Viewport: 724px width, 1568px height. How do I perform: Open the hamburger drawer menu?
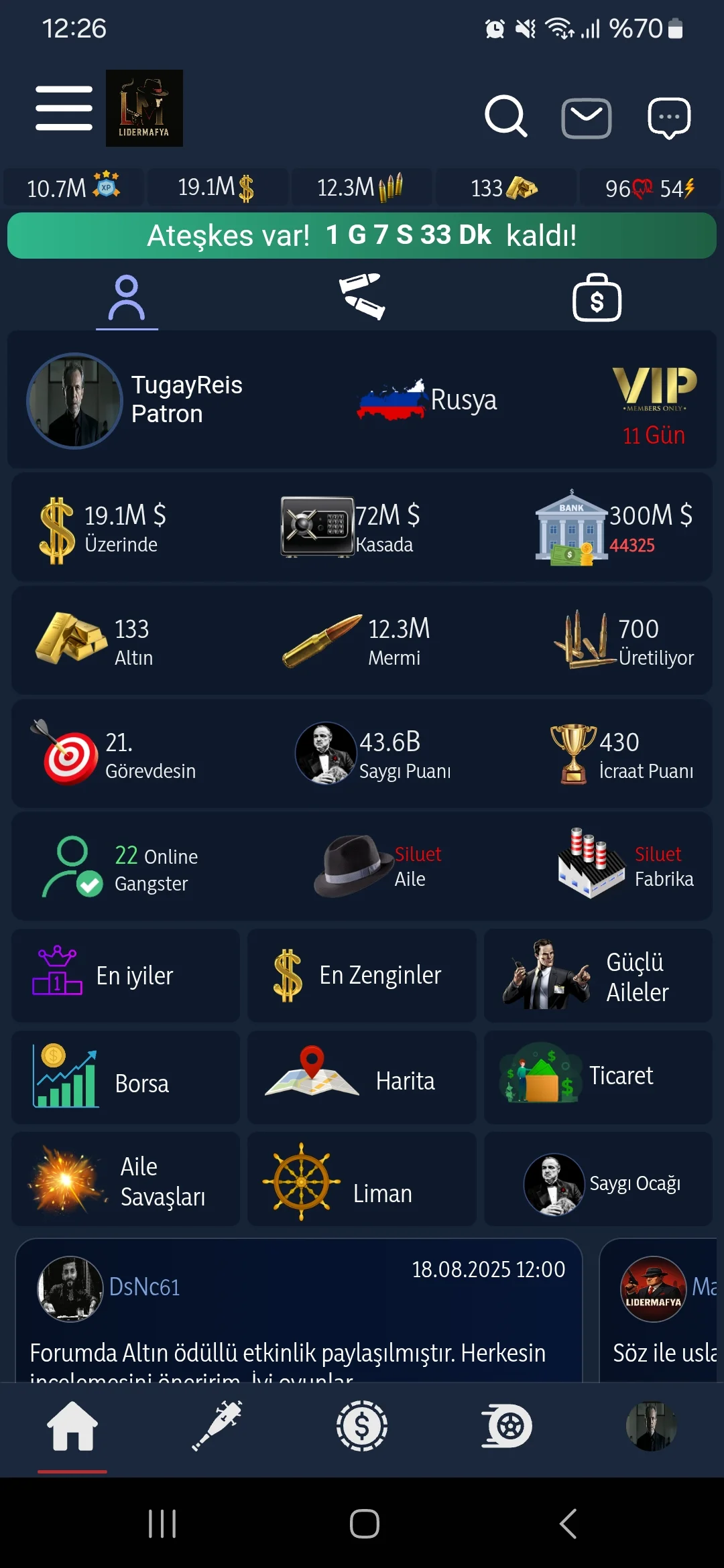[64, 108]
